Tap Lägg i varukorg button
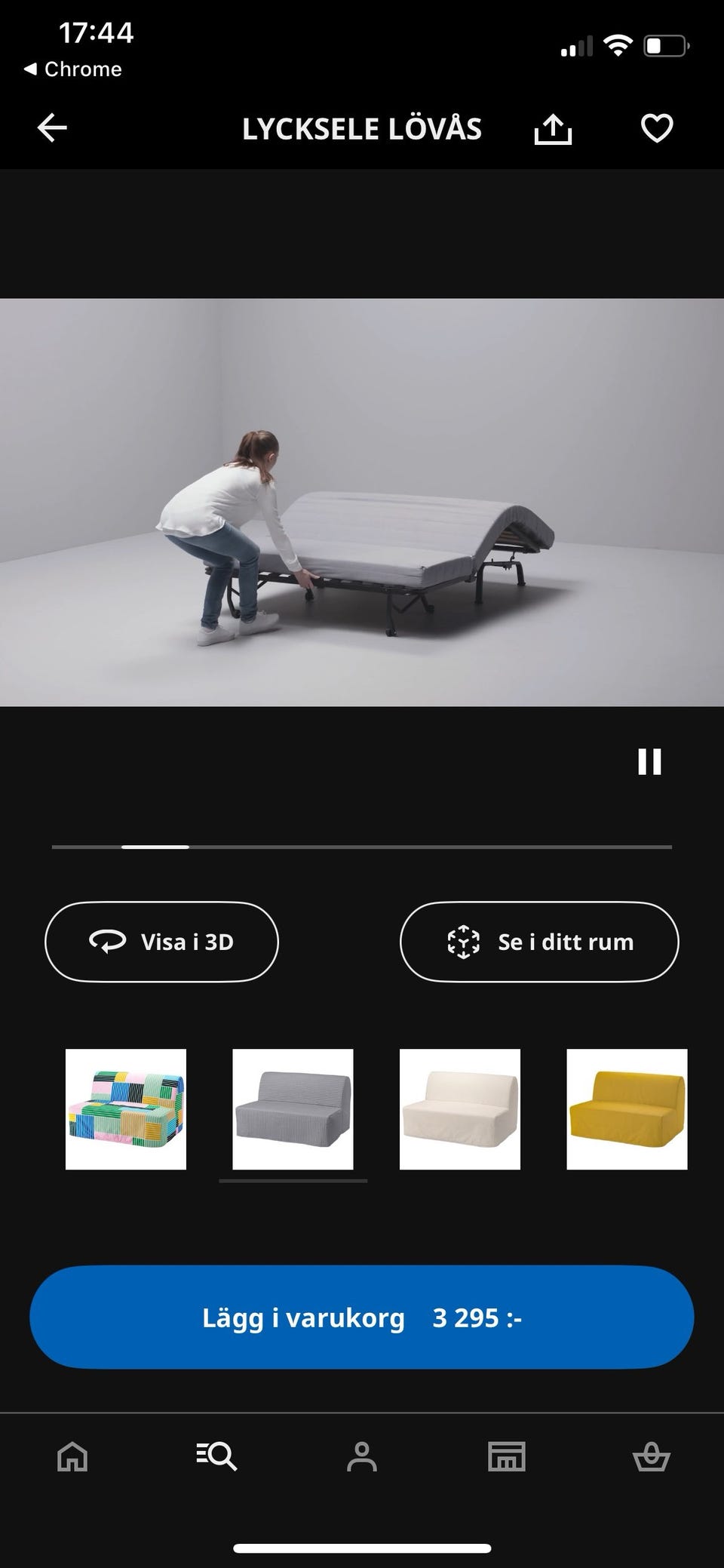The image size is (724, 1568). [x=362, y=1317]
